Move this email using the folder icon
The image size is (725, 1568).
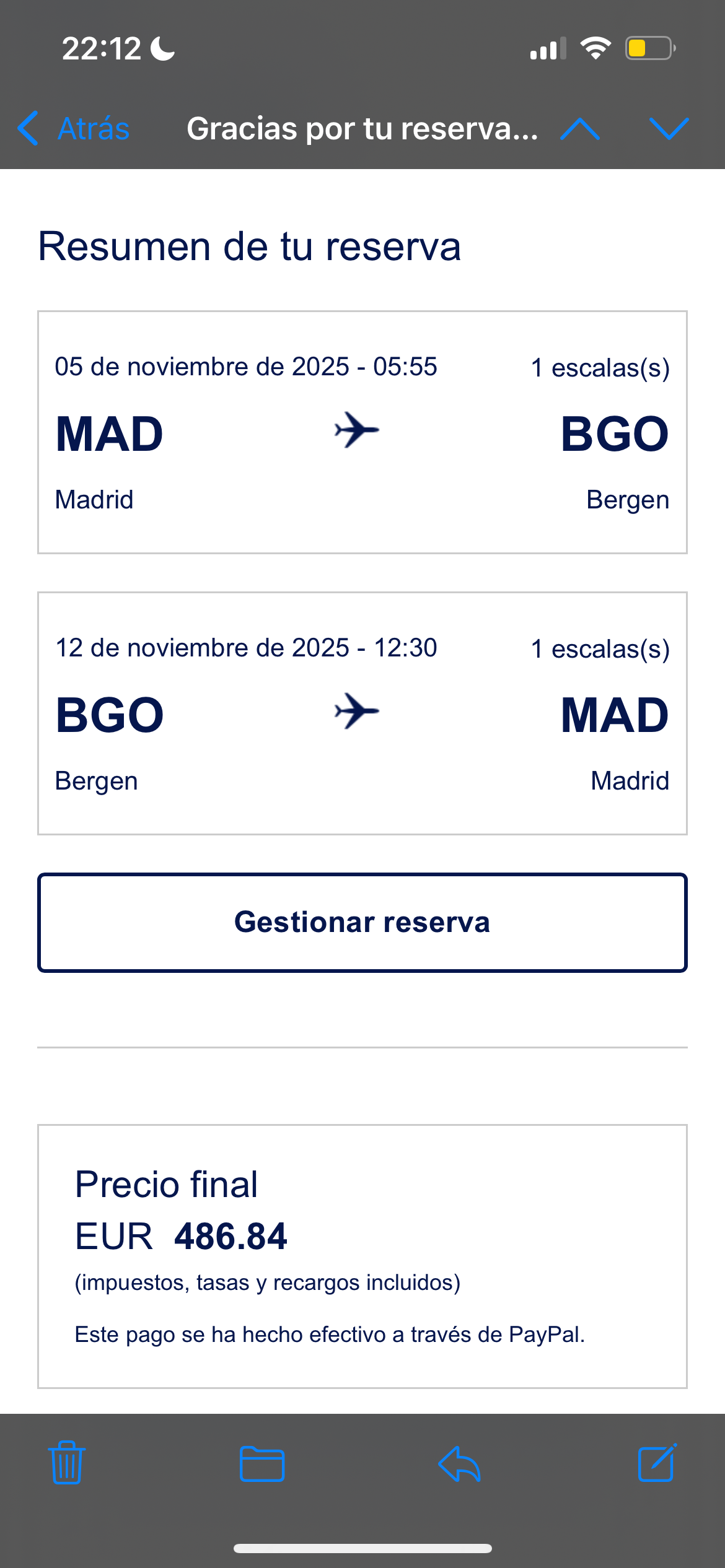262,1464
